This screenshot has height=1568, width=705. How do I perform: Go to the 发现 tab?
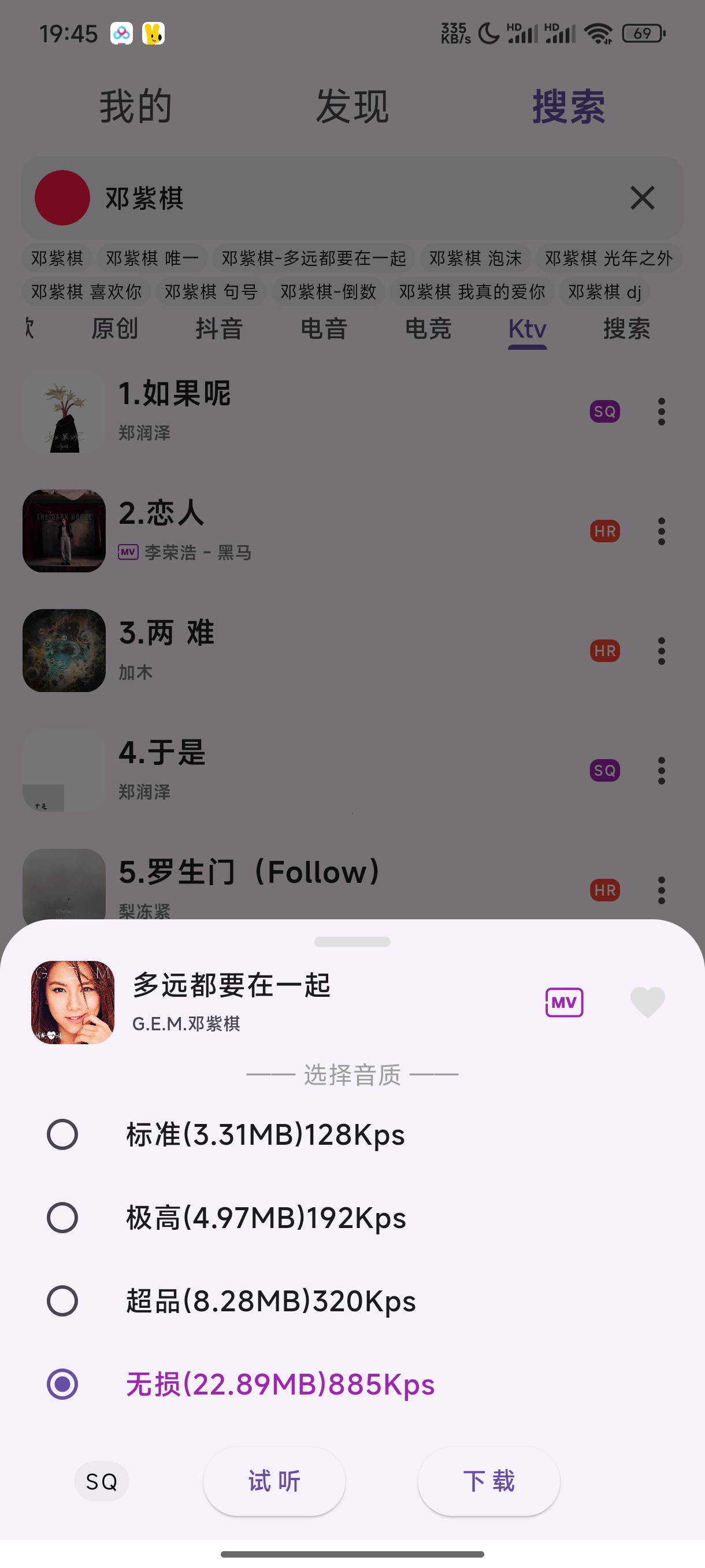(352, 106)
